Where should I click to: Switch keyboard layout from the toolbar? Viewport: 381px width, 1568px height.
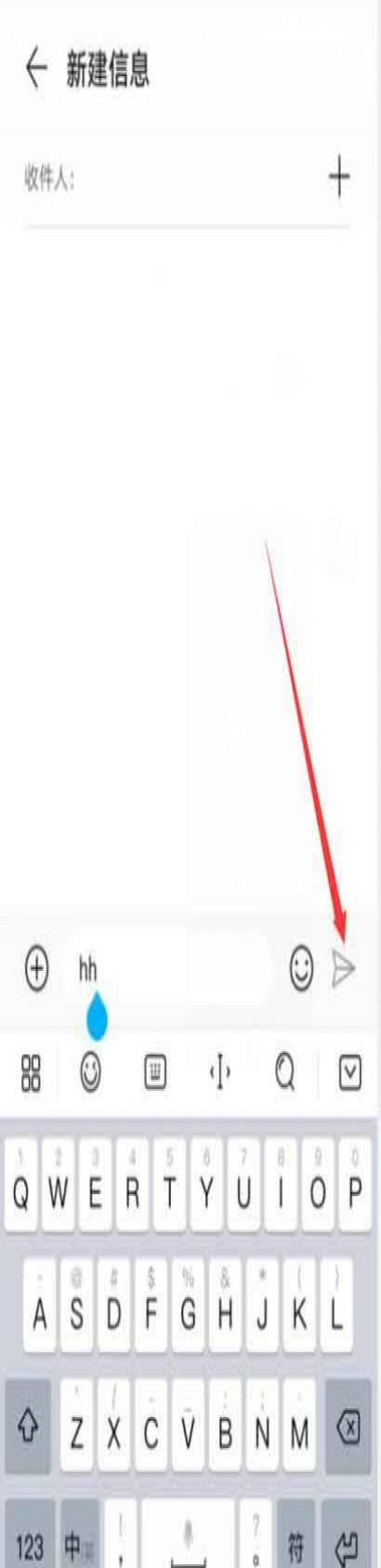pos(155,1072)
